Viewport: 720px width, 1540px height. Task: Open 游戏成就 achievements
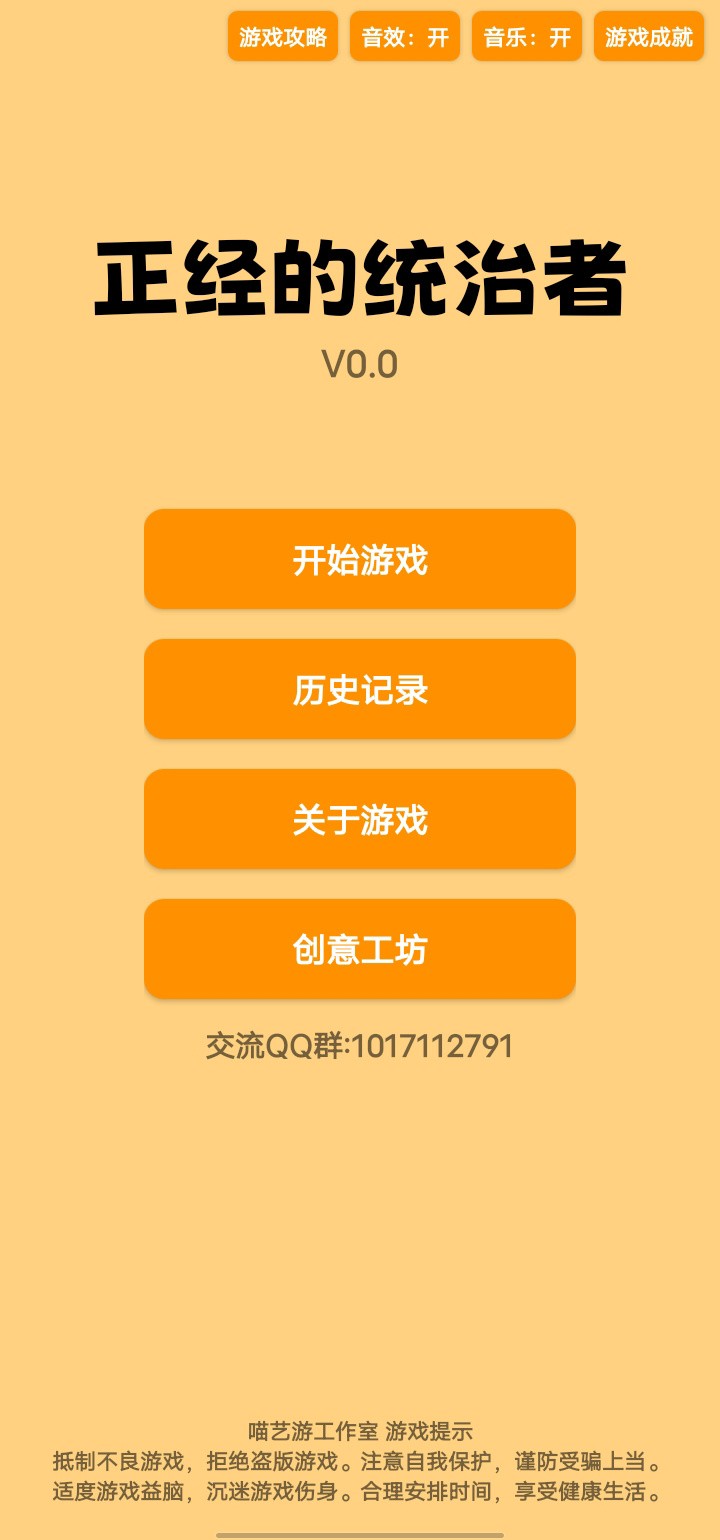649,37
